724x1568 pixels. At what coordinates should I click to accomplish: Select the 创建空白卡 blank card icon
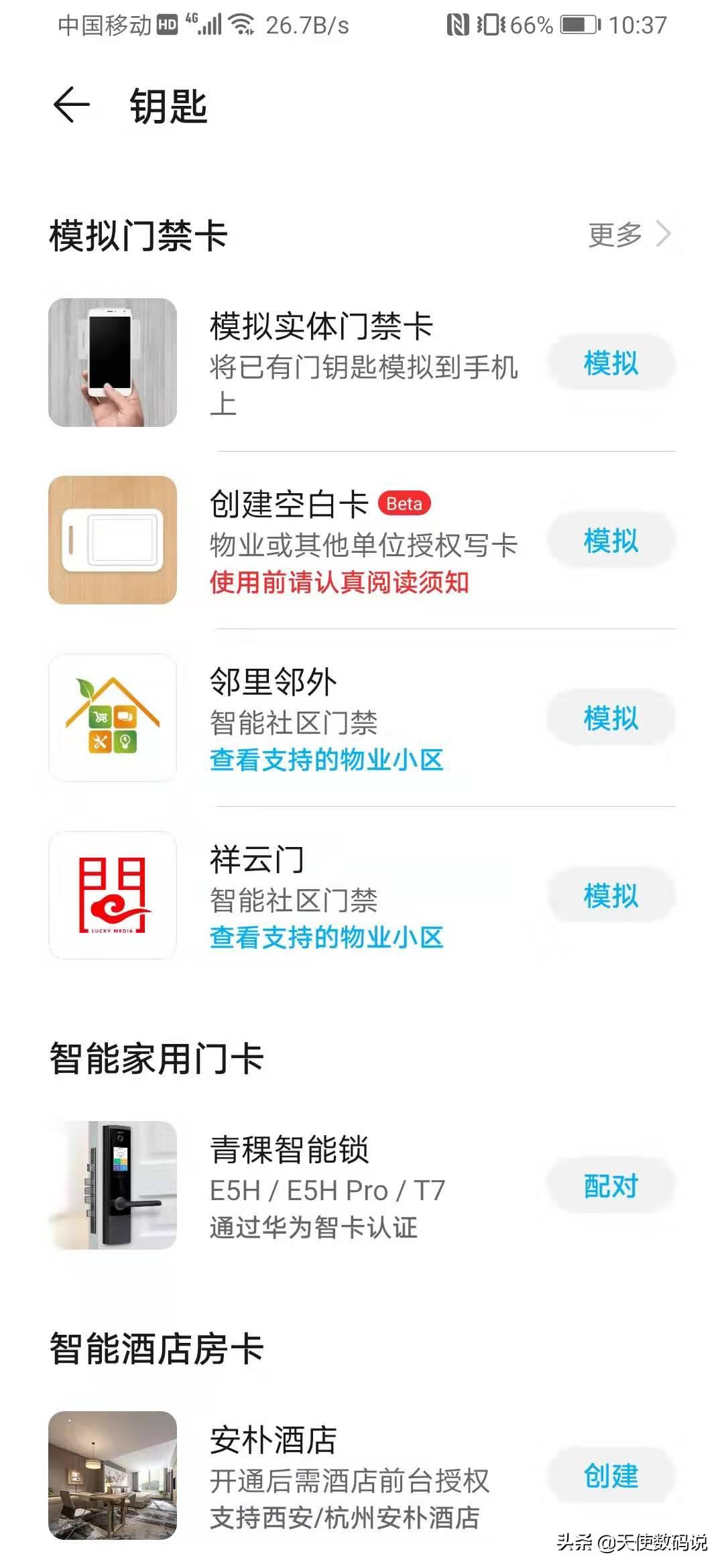(x=114, y=541)
